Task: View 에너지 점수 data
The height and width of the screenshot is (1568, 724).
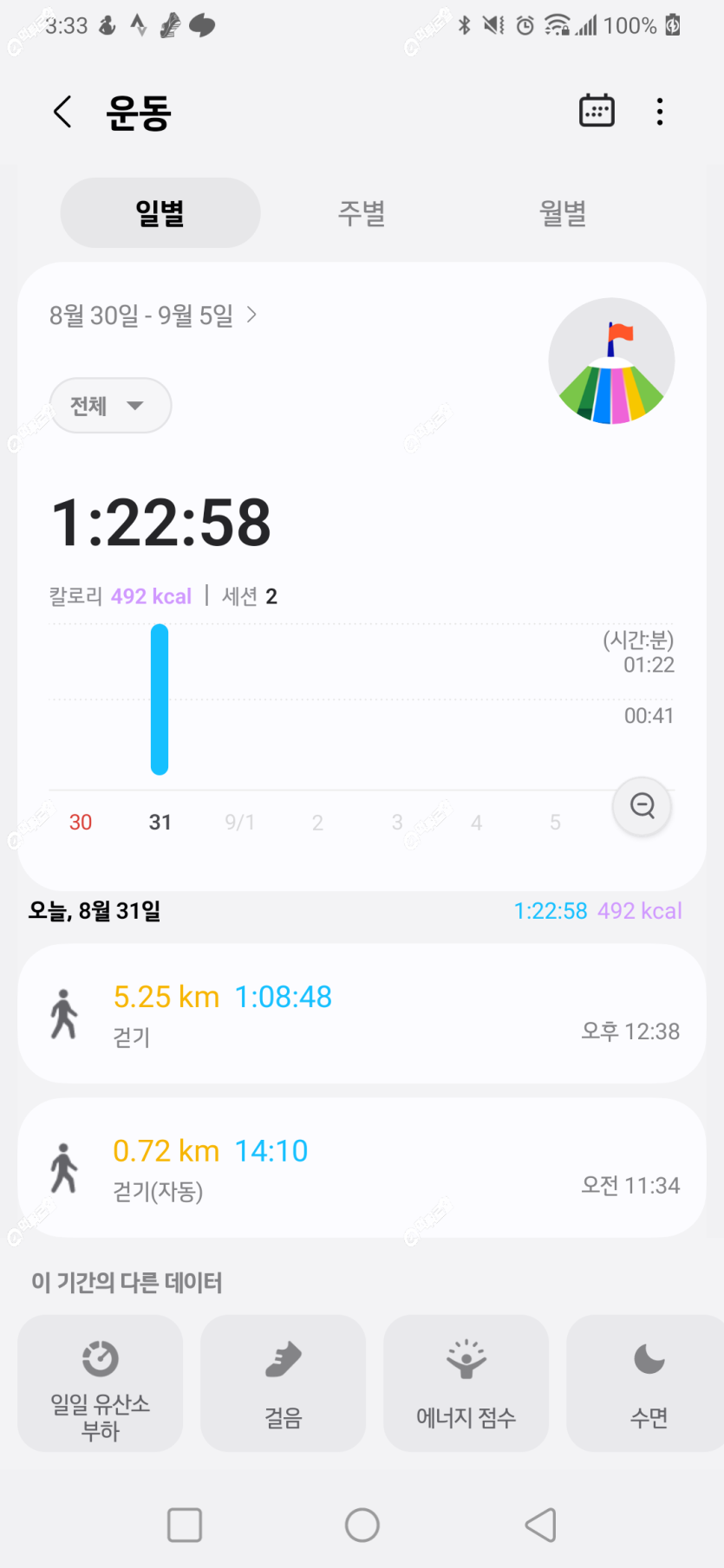Action: click(466, 1383)
